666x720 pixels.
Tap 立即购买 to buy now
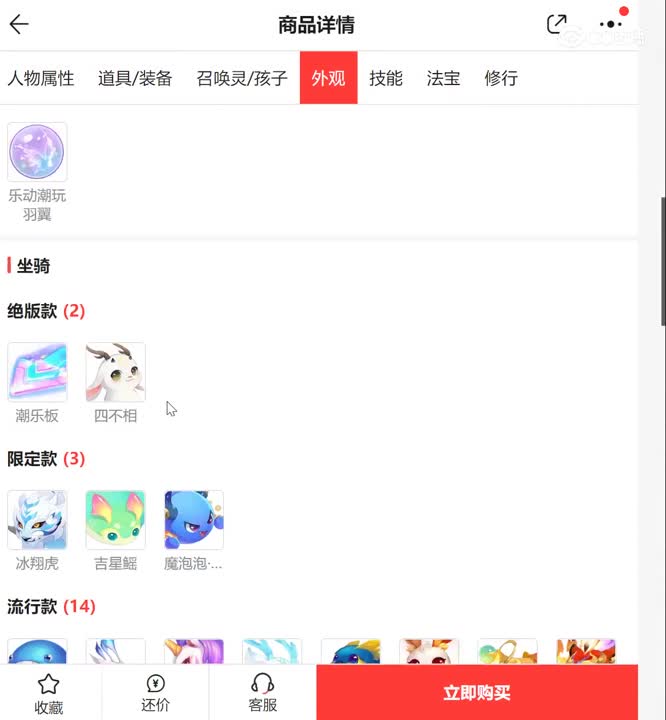[477, 693]
